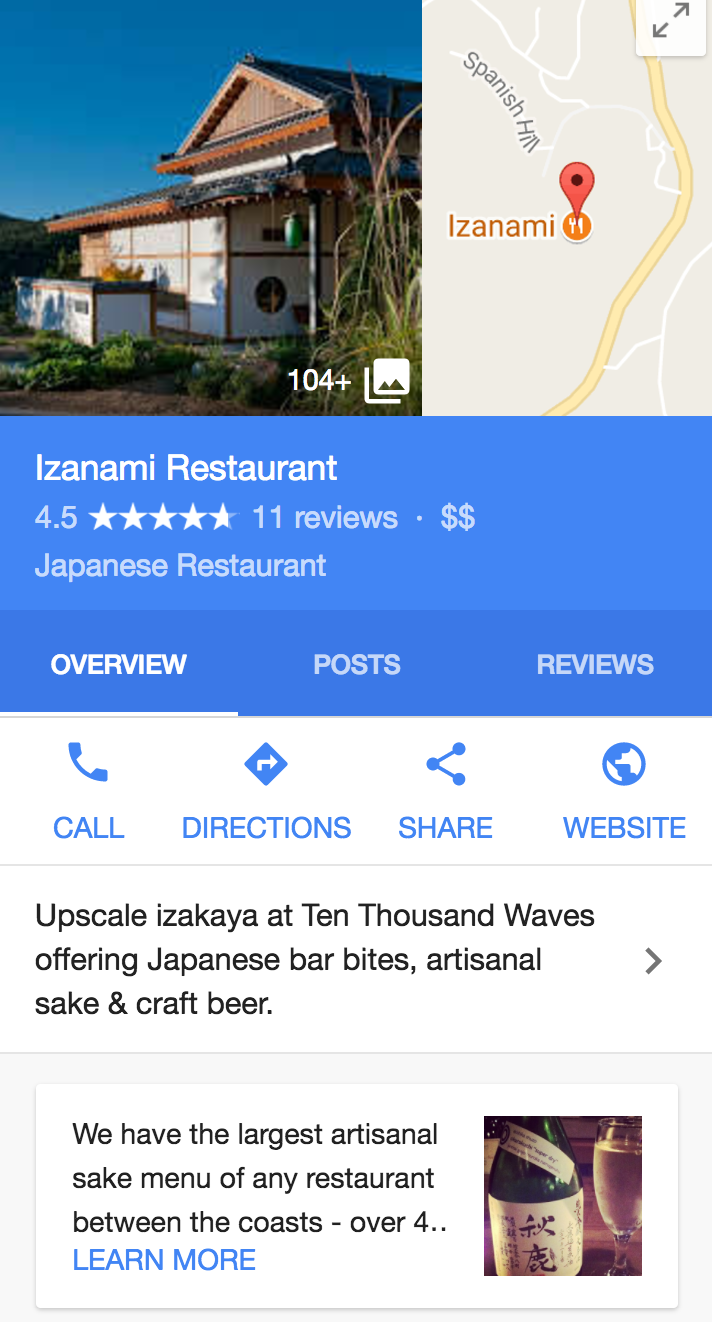Open the Izanami map preview
The width and height of the screenshot is (712, 1322).
(x=567, y=207)
